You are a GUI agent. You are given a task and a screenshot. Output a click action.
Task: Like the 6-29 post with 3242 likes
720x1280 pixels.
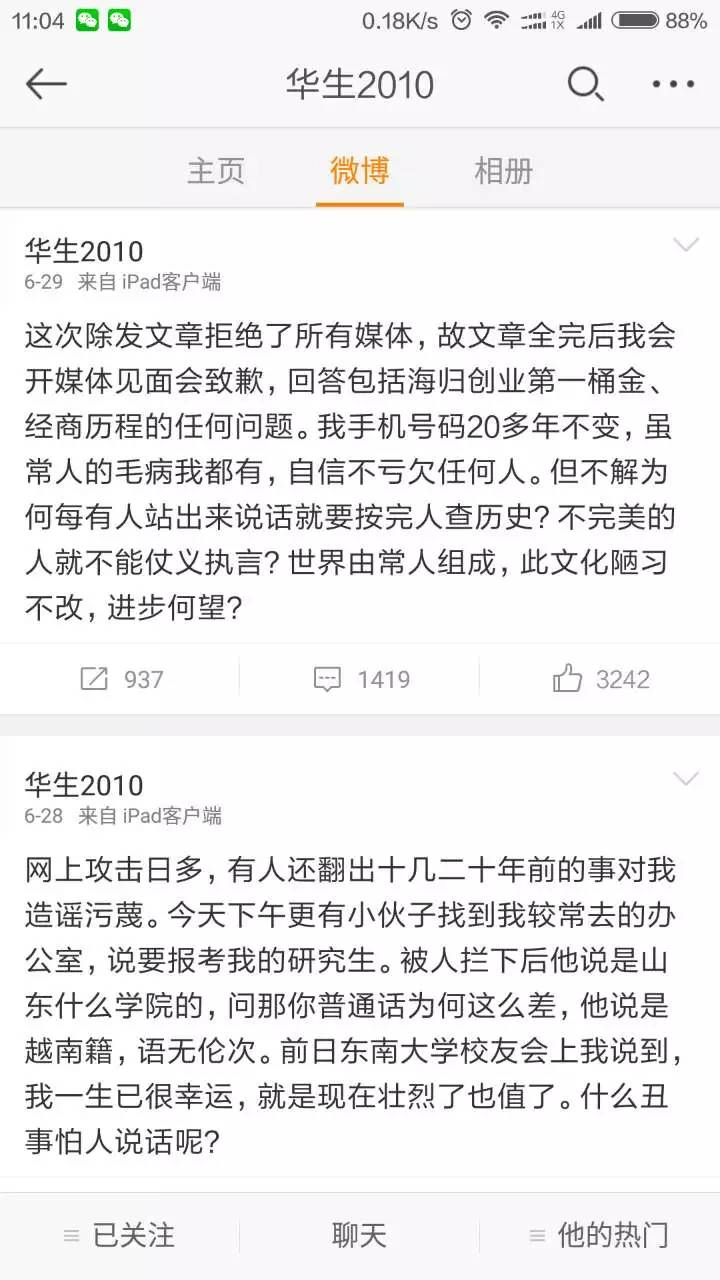click(600, 679)
